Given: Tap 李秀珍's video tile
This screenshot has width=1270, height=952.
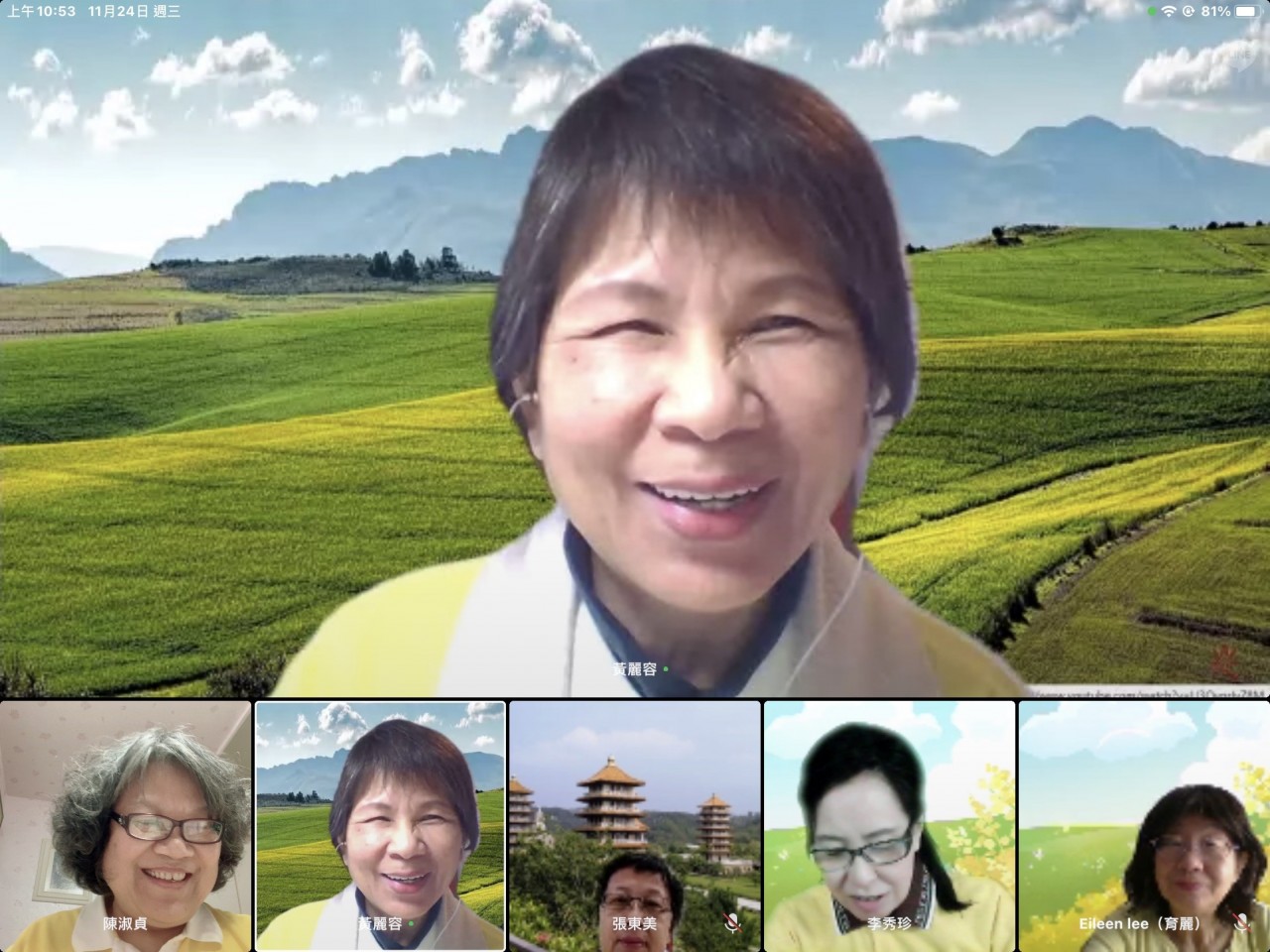Looking at the screenshot, I should click(889, 825).
